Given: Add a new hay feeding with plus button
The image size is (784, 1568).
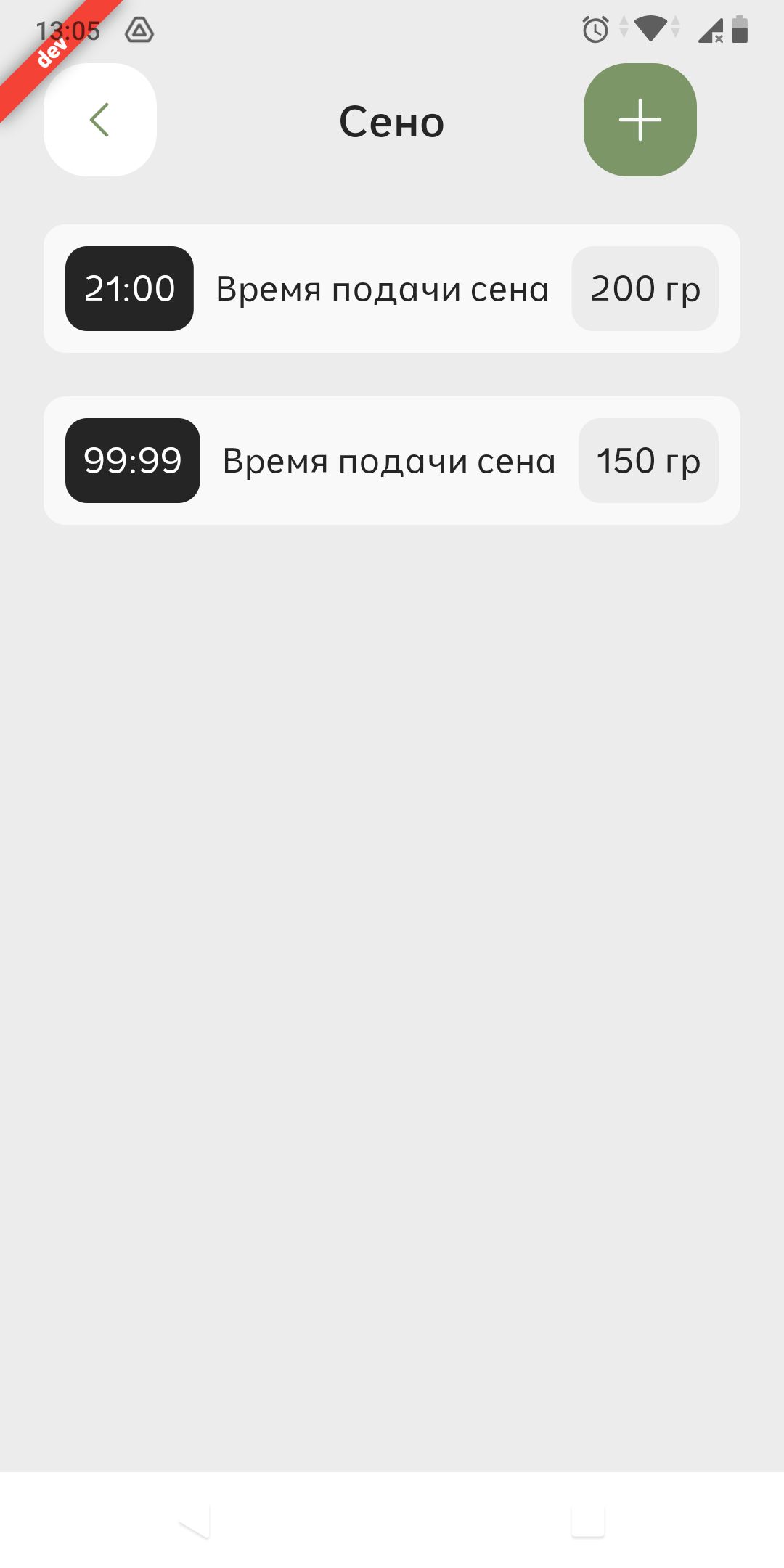Looking at the screenshot, I should coord(640,120).
